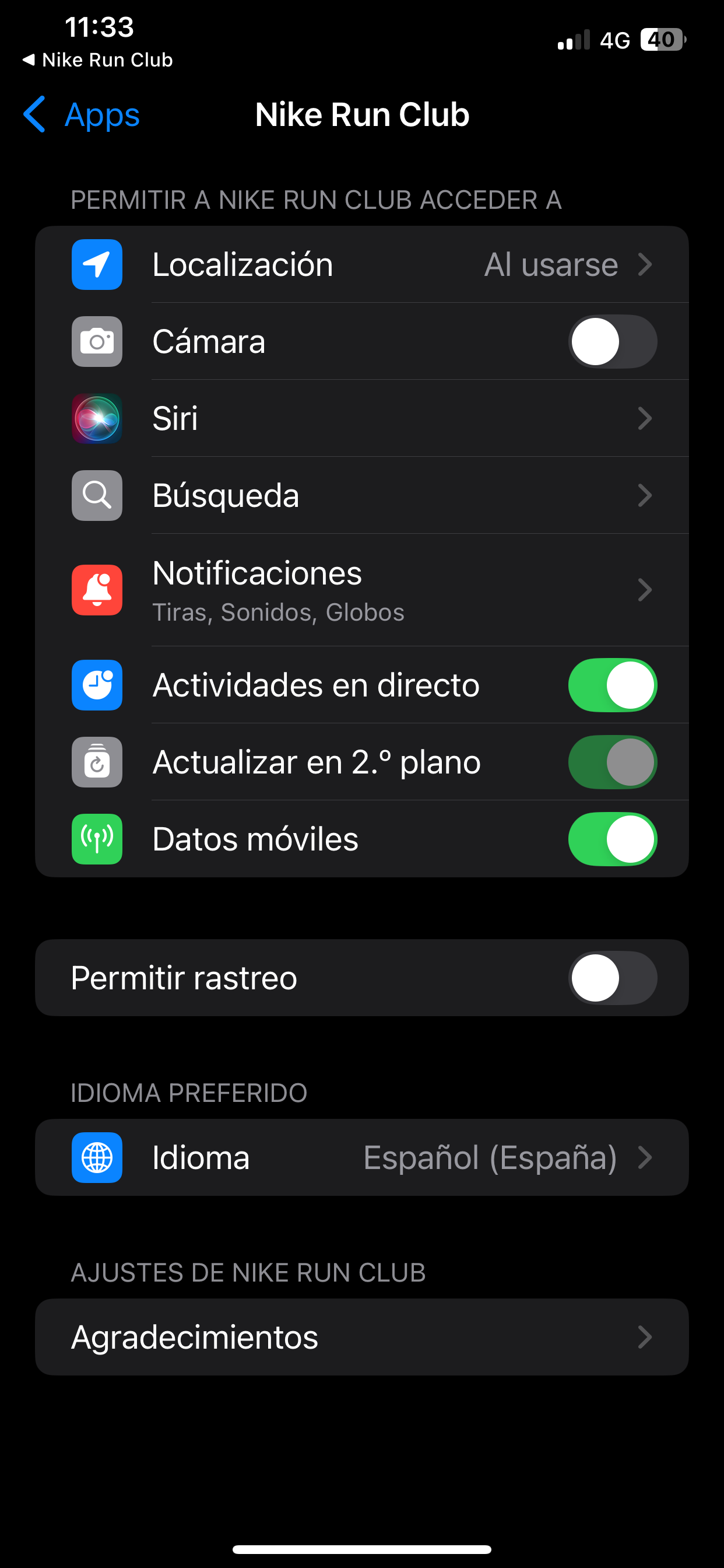
Task: Open Localización permission settings
Action: (362, 264)
